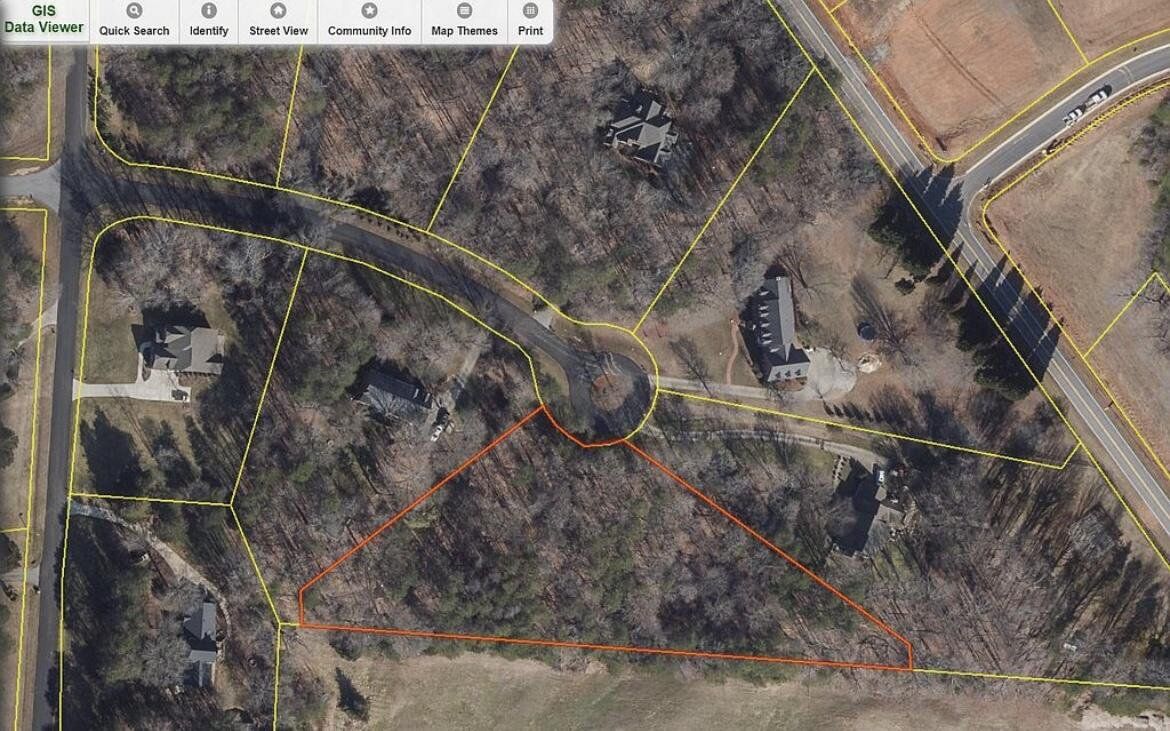Tap the Print button
The width and height of the screenshot is (1170, 731).
(530, 20)
